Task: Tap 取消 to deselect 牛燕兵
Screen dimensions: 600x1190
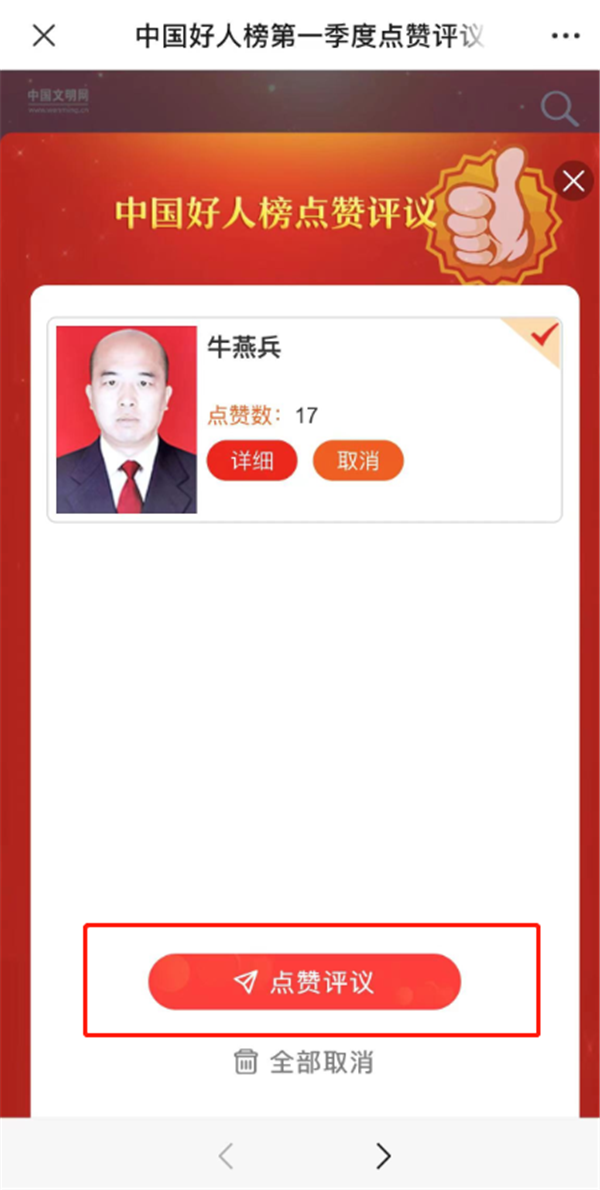Action: 358,461
